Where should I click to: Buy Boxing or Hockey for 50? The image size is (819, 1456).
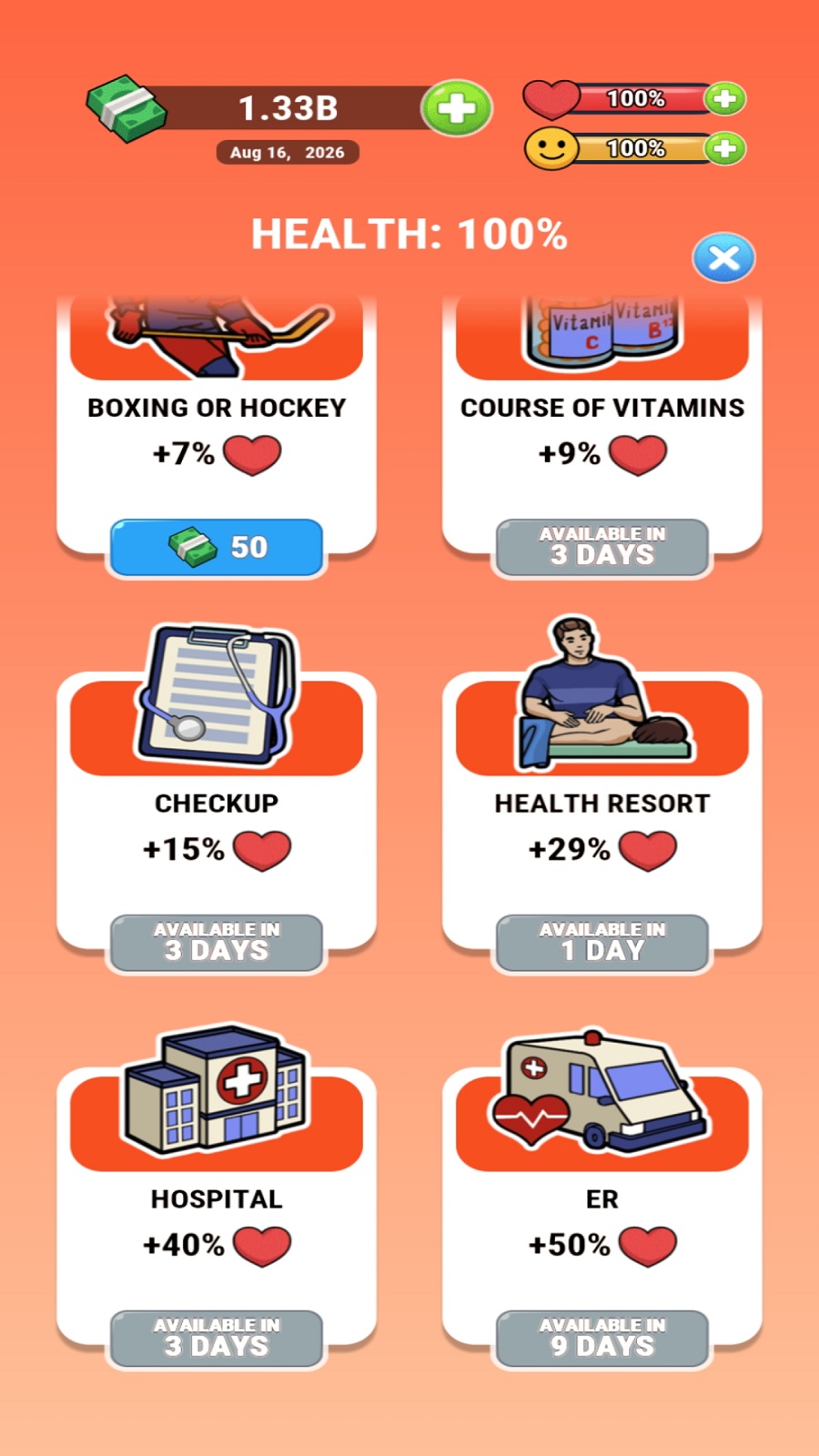[217, 548]
